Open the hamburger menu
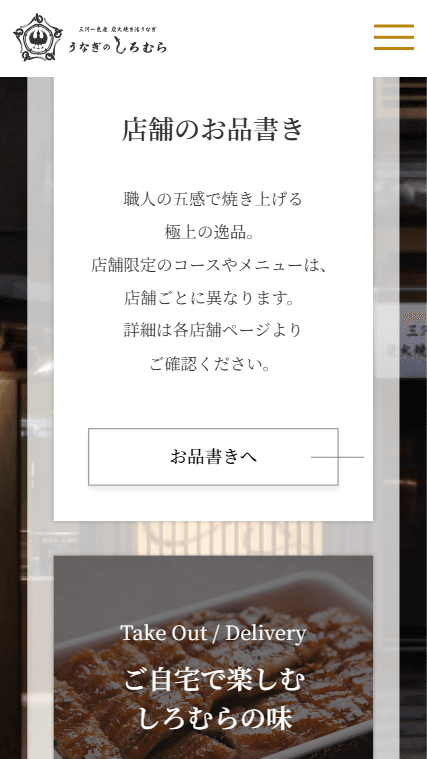The width and height of the screenshot is (427, 759). tap(394, 37)
